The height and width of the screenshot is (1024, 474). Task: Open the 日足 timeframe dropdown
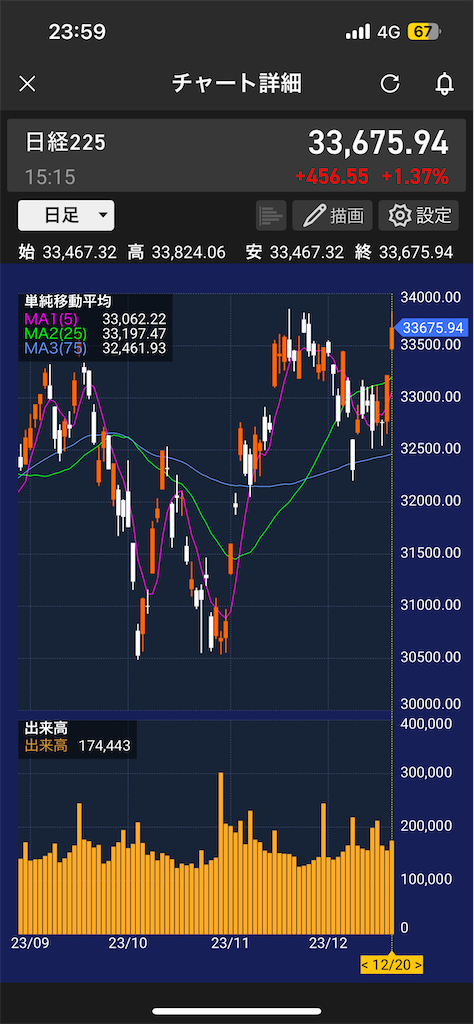tap(66, 216)
